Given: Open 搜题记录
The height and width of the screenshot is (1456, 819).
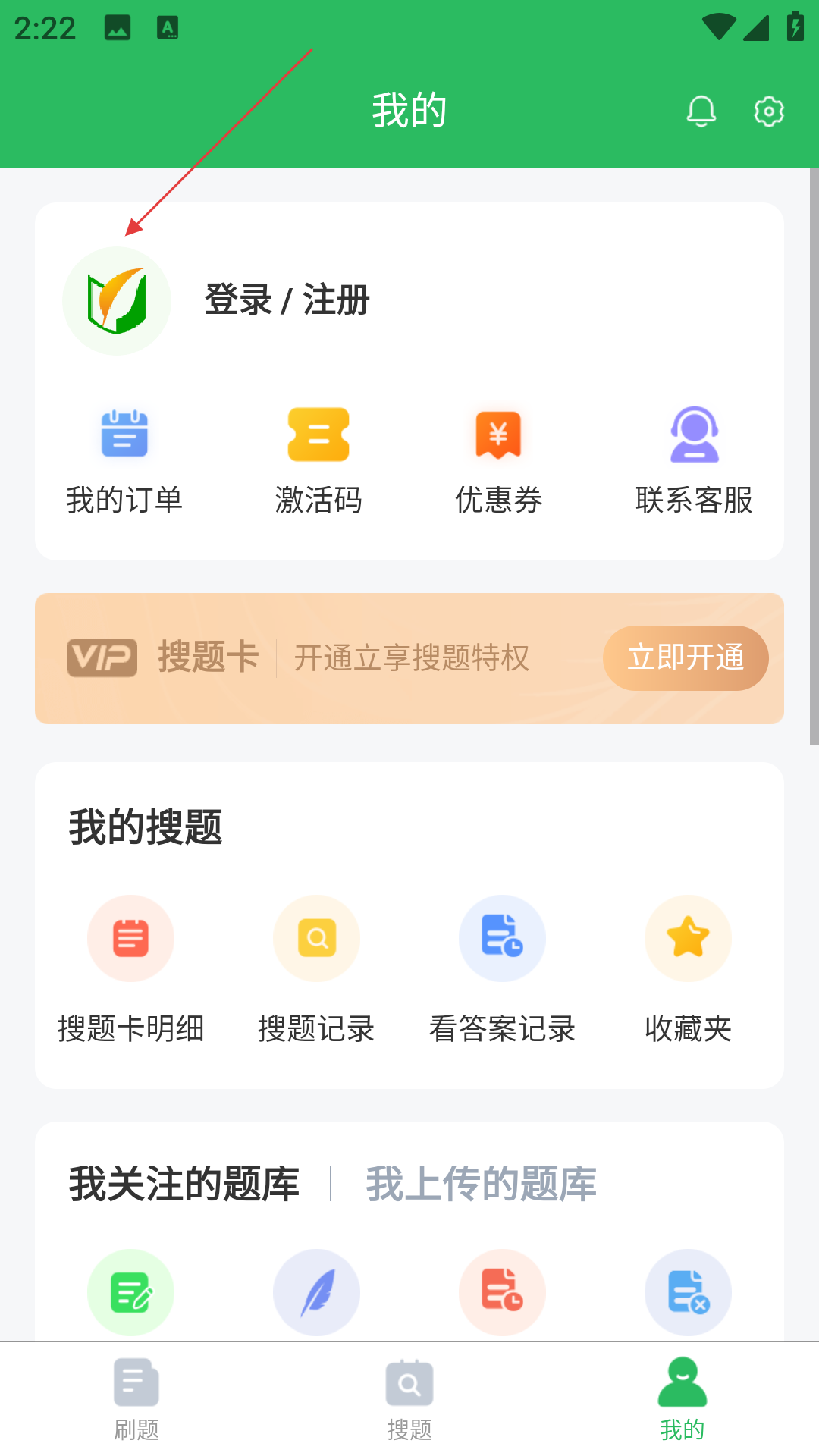Looking at the screenshot, I should (x=316, y=971).
